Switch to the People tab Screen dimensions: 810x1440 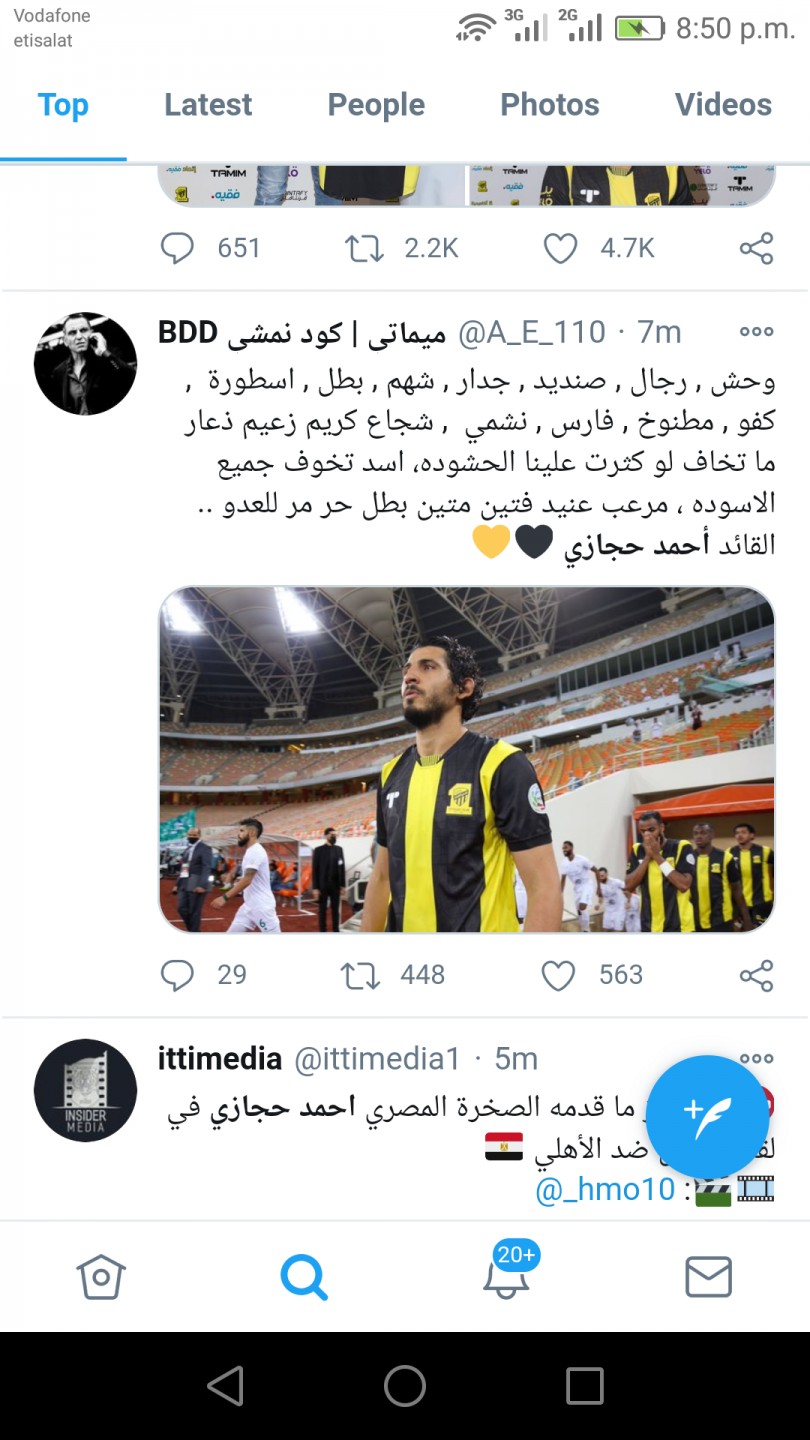pyautogui.click(x=376, y=105)
